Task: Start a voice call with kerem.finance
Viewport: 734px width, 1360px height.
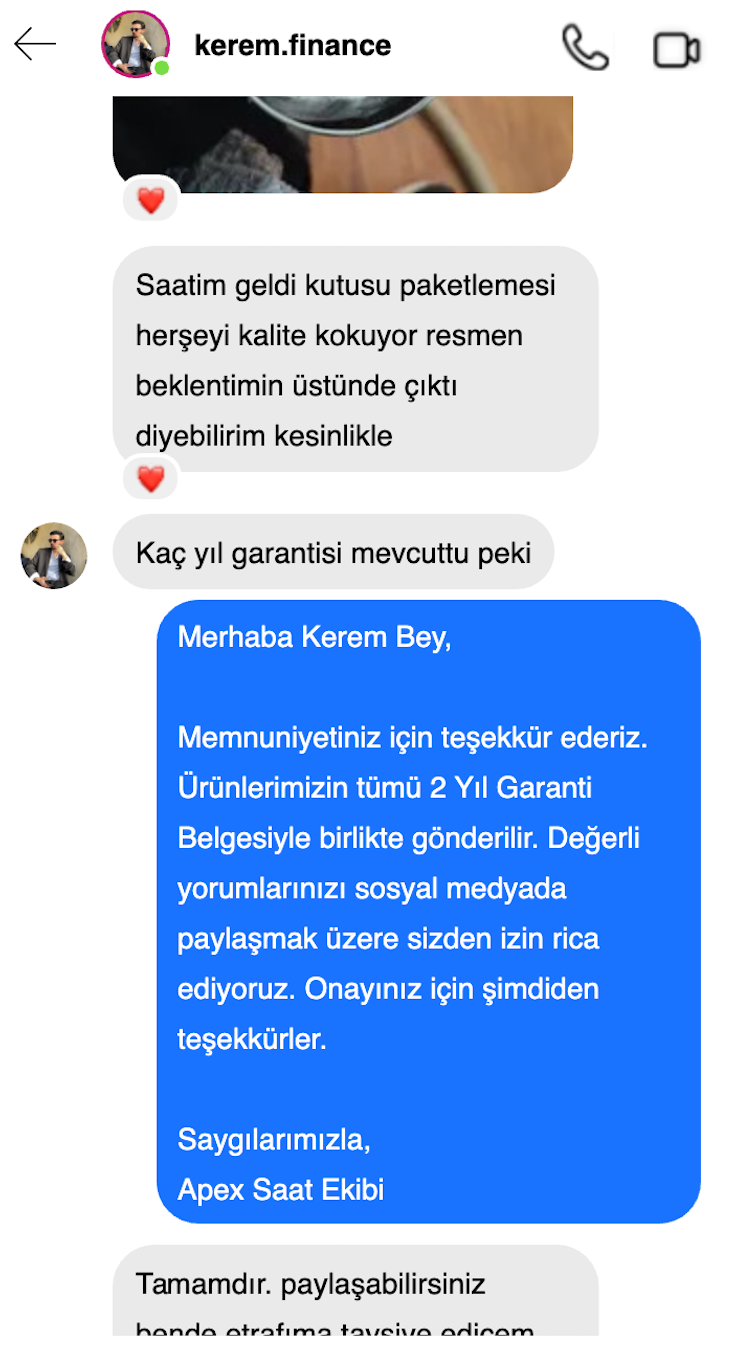Action: point(585,47)
